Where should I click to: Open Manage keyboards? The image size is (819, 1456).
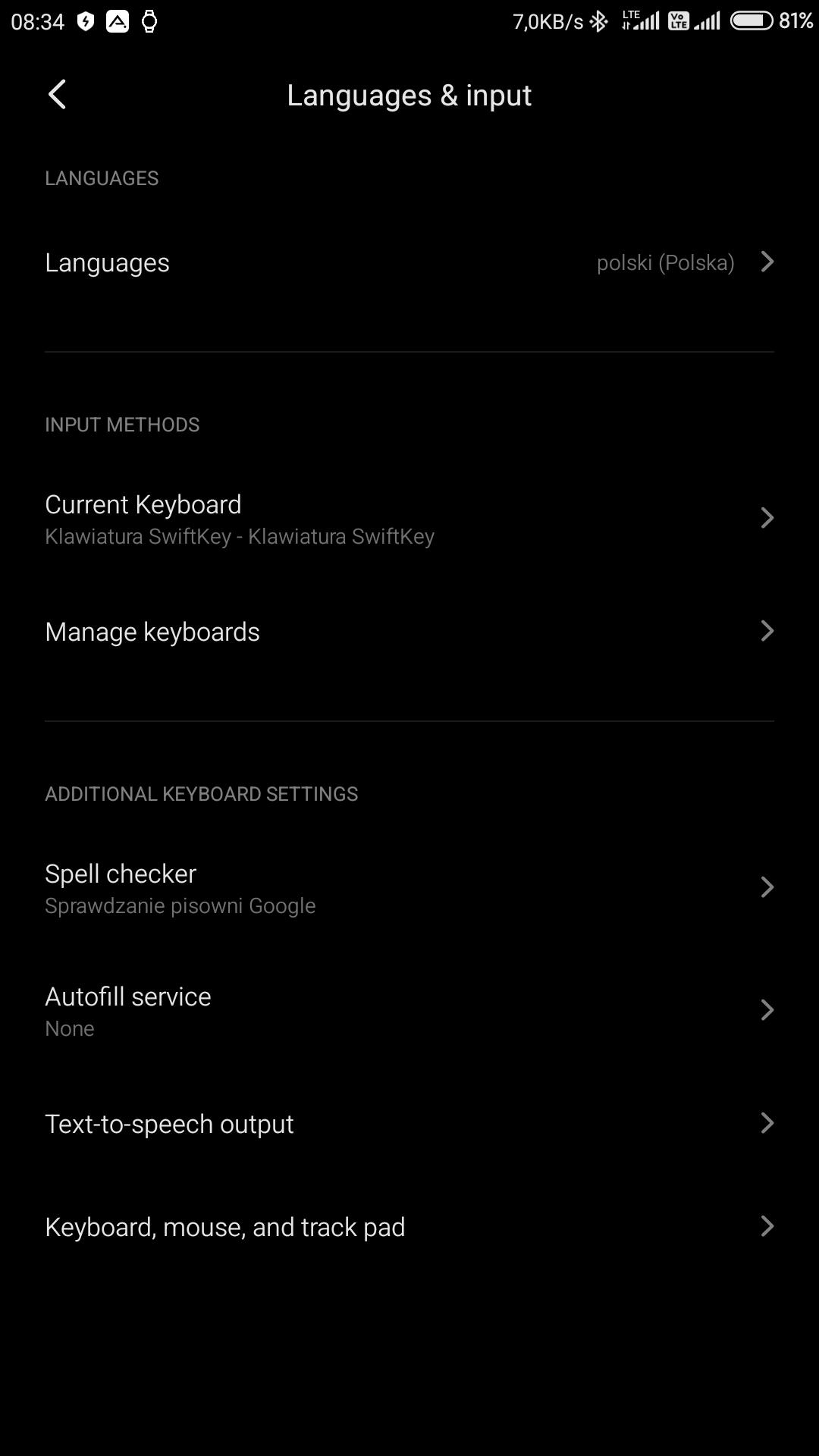[x=409, y=632]
